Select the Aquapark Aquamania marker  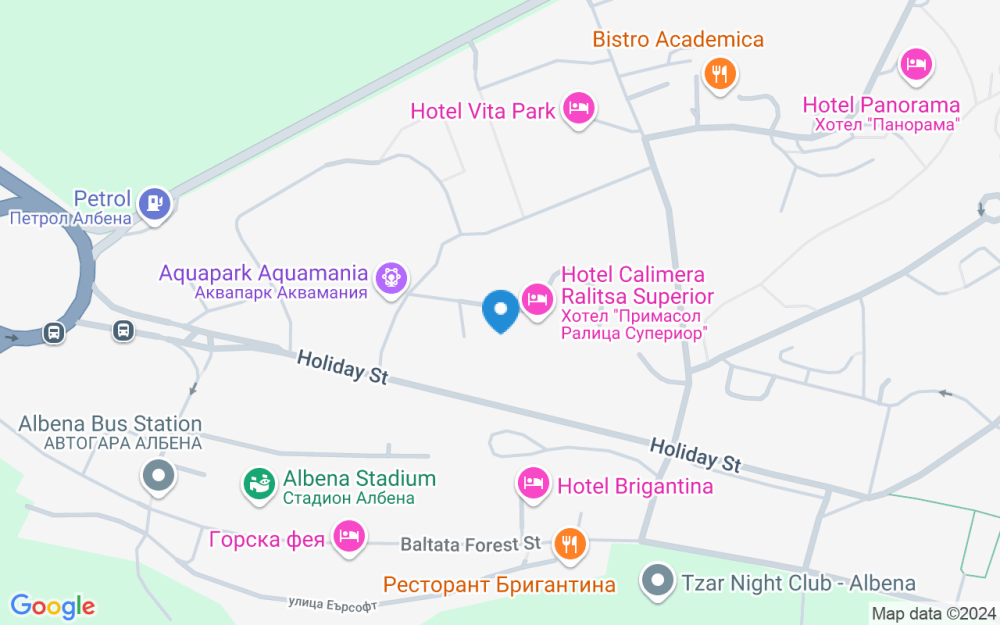tap(391, 279)
